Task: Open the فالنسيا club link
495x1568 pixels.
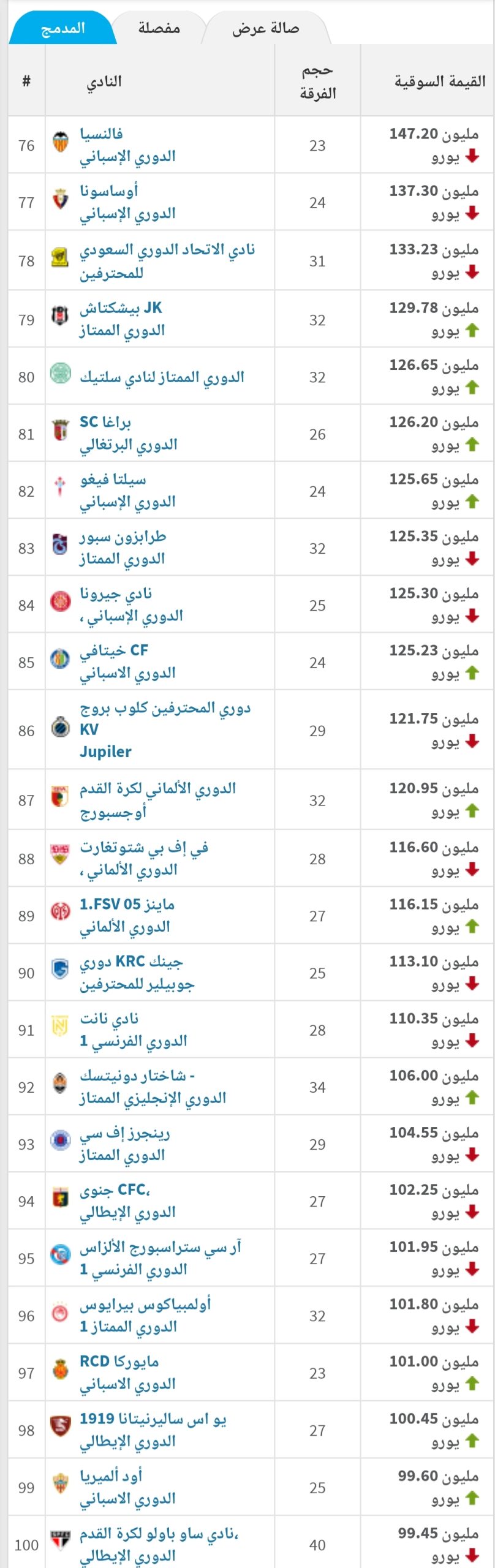Action: tap(101, 134)
